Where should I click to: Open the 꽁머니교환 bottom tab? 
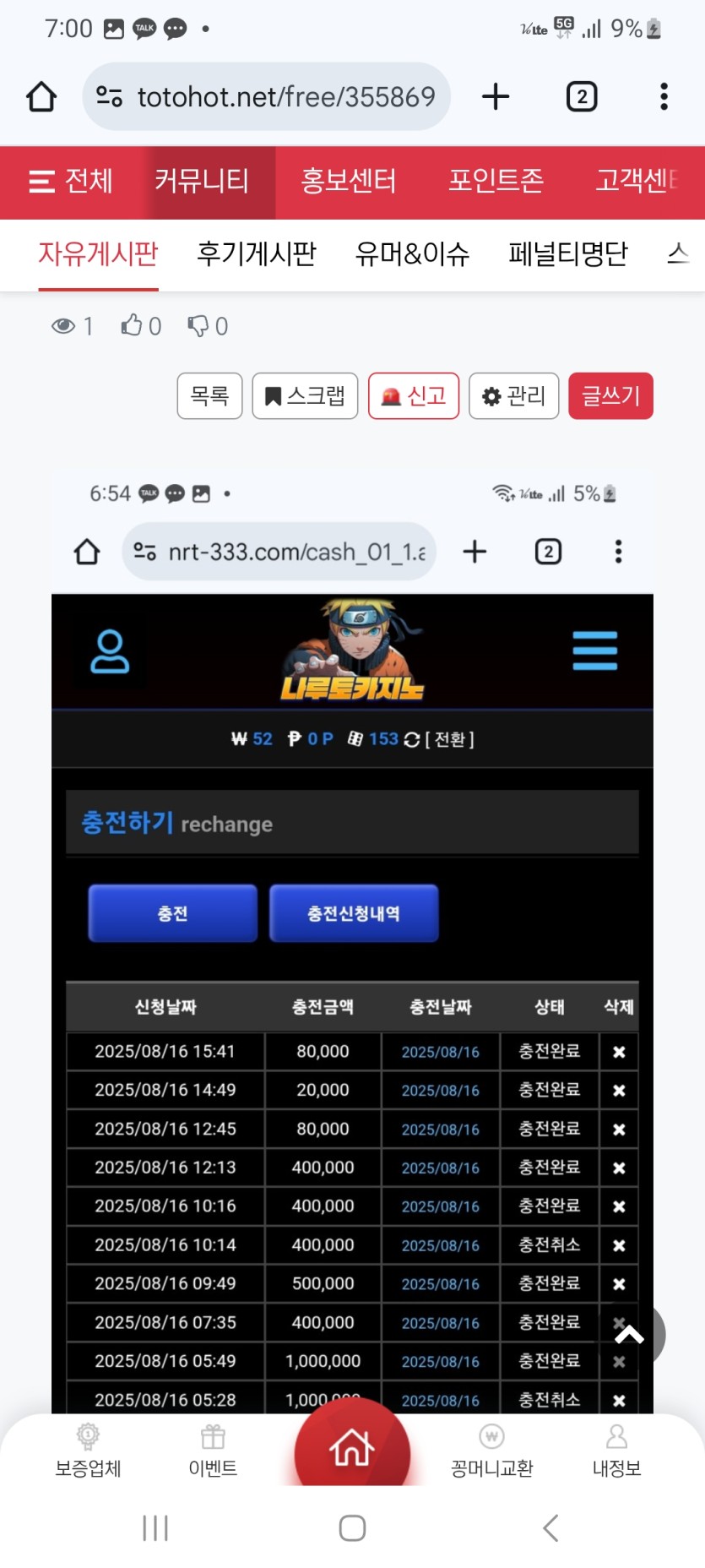[491, 1450]
